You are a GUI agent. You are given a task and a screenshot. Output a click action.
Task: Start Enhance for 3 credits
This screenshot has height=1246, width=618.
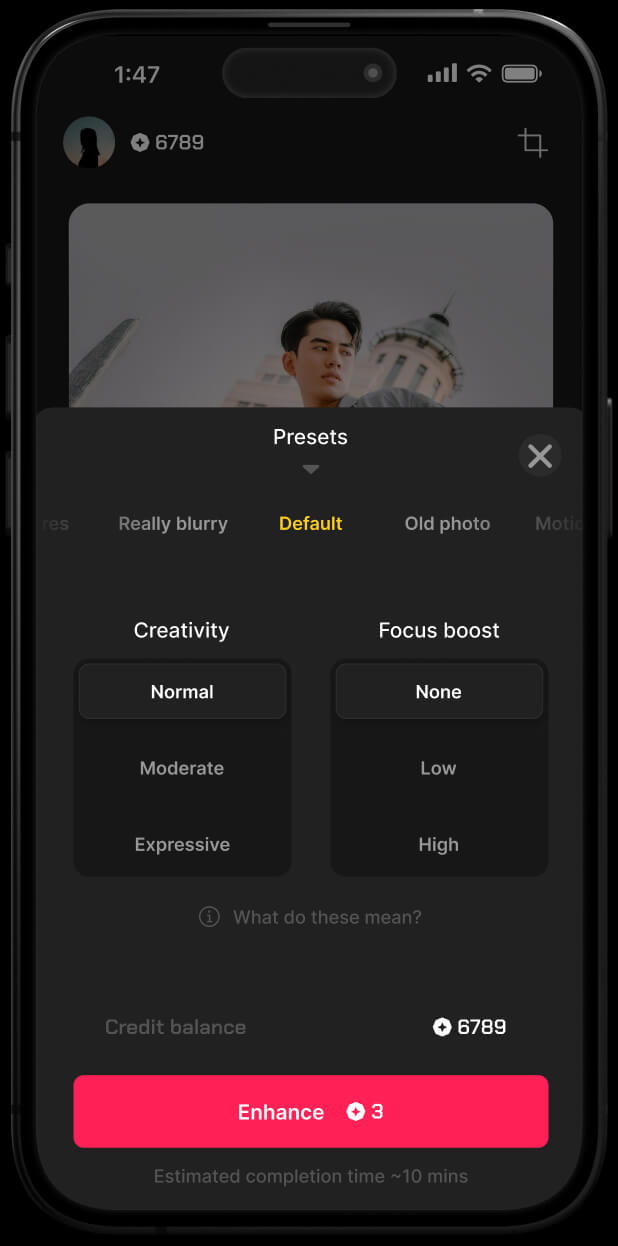[310, 1111]
